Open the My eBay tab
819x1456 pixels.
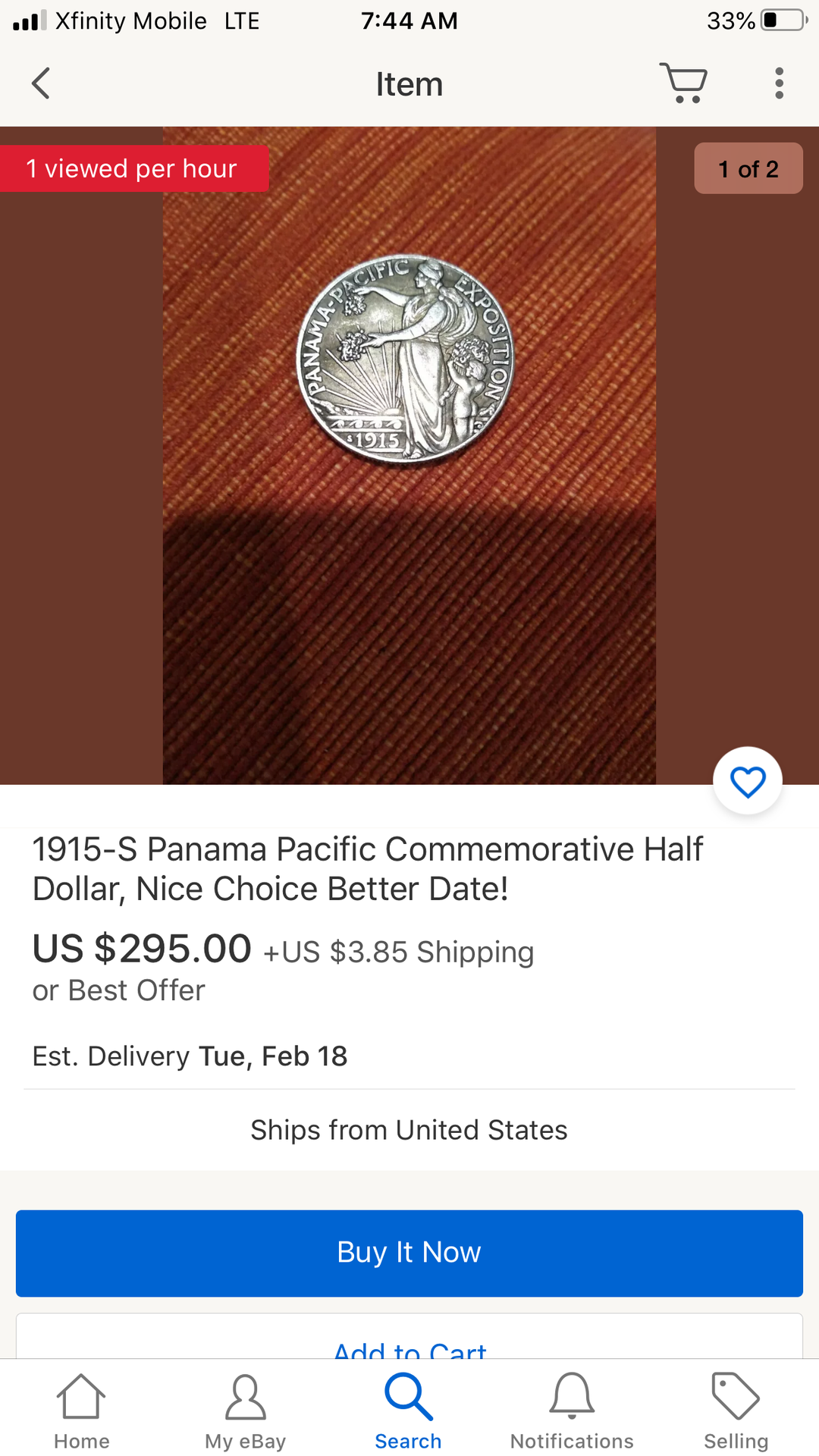[245, 1410]
